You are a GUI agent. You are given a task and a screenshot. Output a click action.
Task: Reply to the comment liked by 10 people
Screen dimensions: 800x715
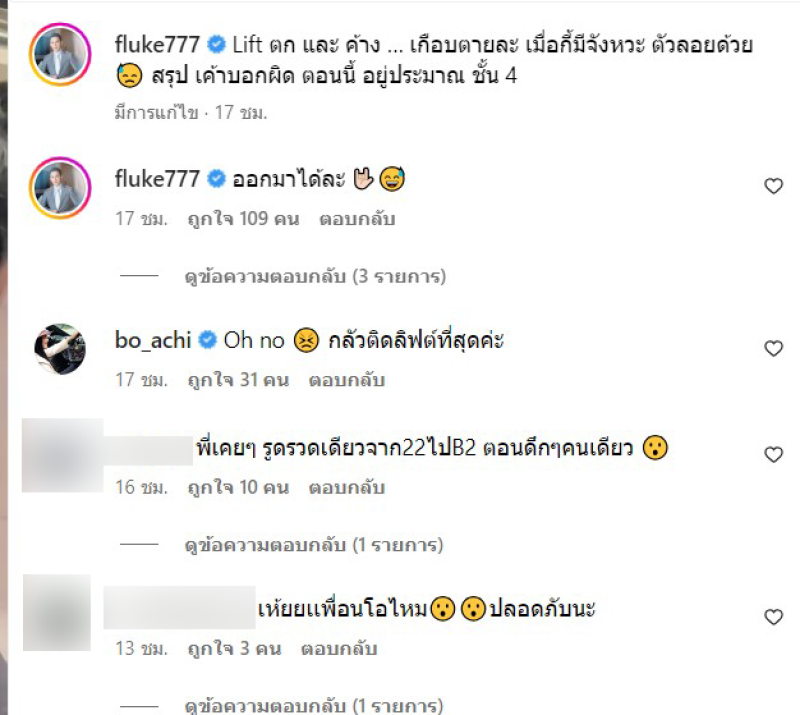tap(347, 488)
